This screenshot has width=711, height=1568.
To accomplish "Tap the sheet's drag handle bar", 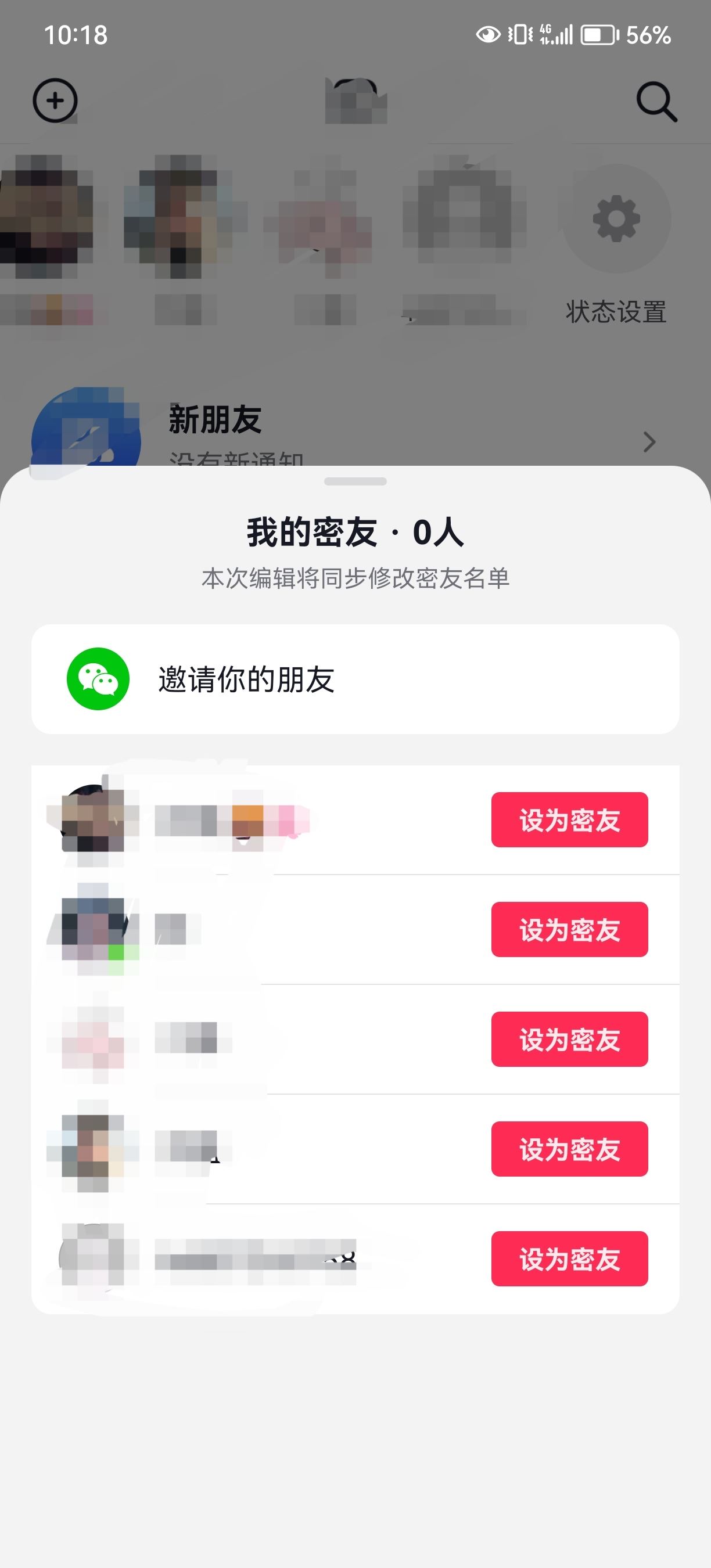I will pos(355,481).
